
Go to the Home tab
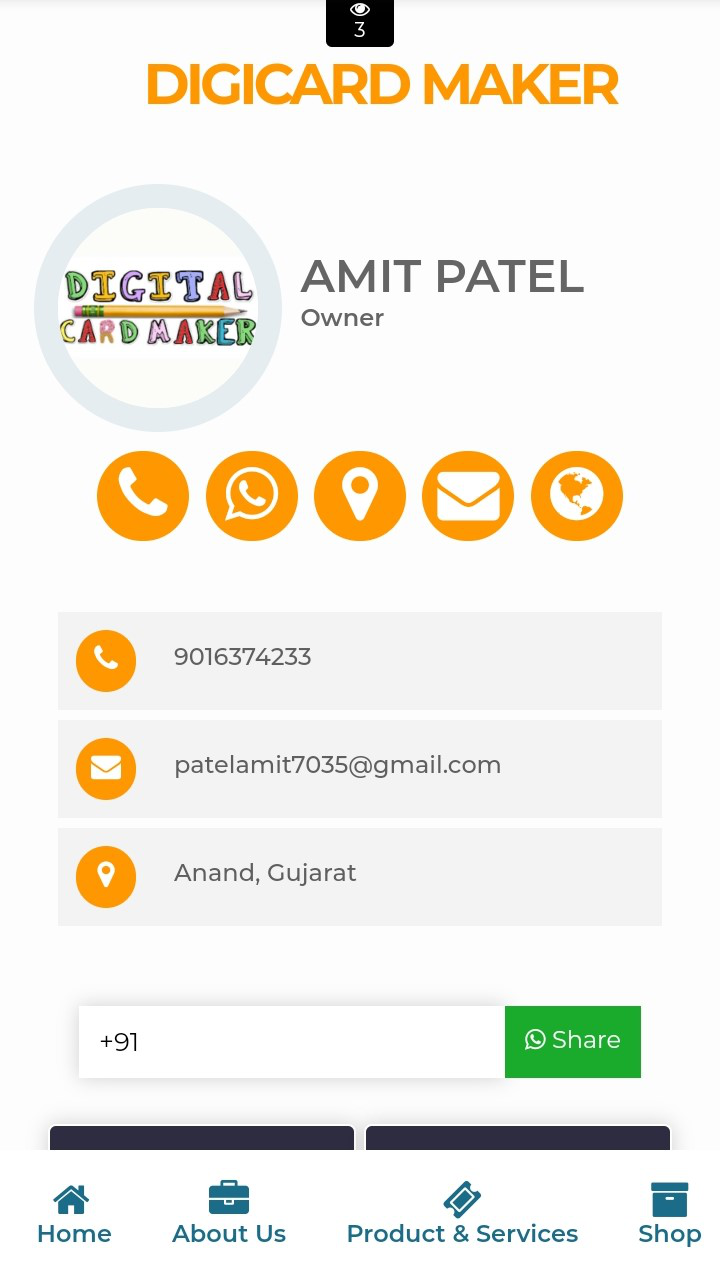point(74,1214)
